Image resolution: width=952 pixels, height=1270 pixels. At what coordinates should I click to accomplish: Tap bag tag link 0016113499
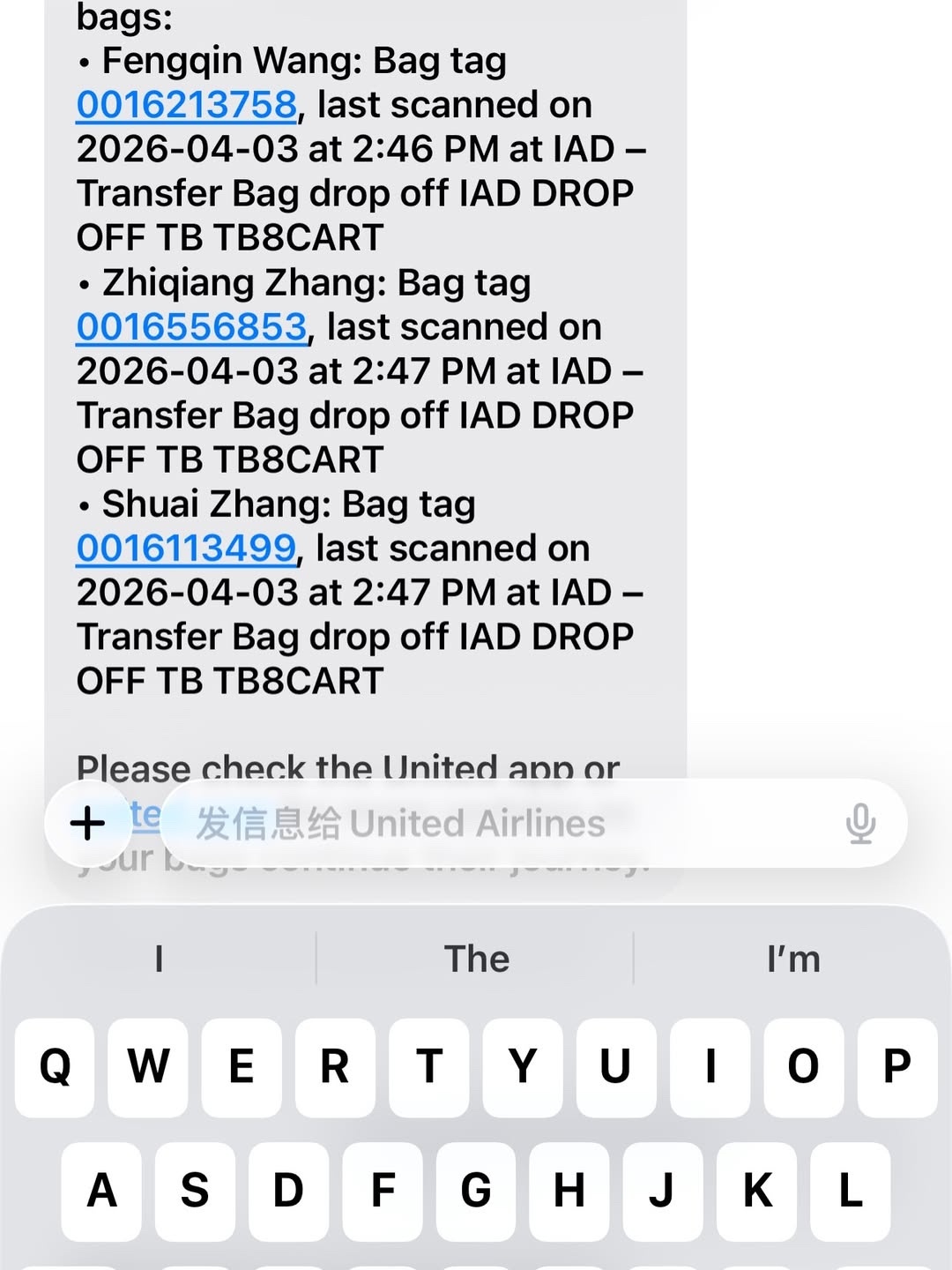[x=186, y=548]
